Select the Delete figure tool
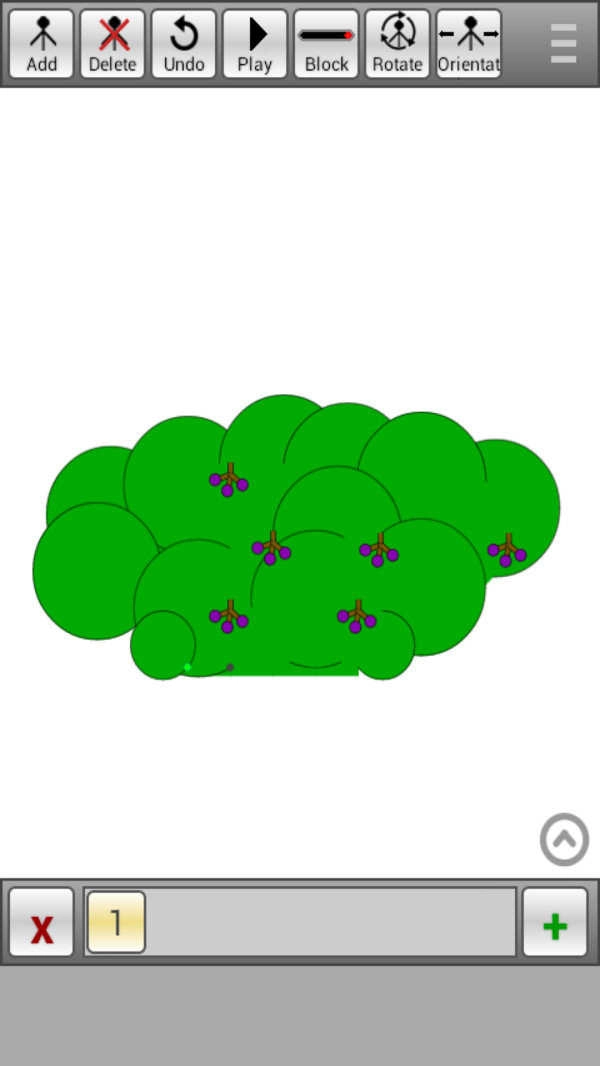The width and height of the screenshot is (600, 1066). [x=112, y=44]
